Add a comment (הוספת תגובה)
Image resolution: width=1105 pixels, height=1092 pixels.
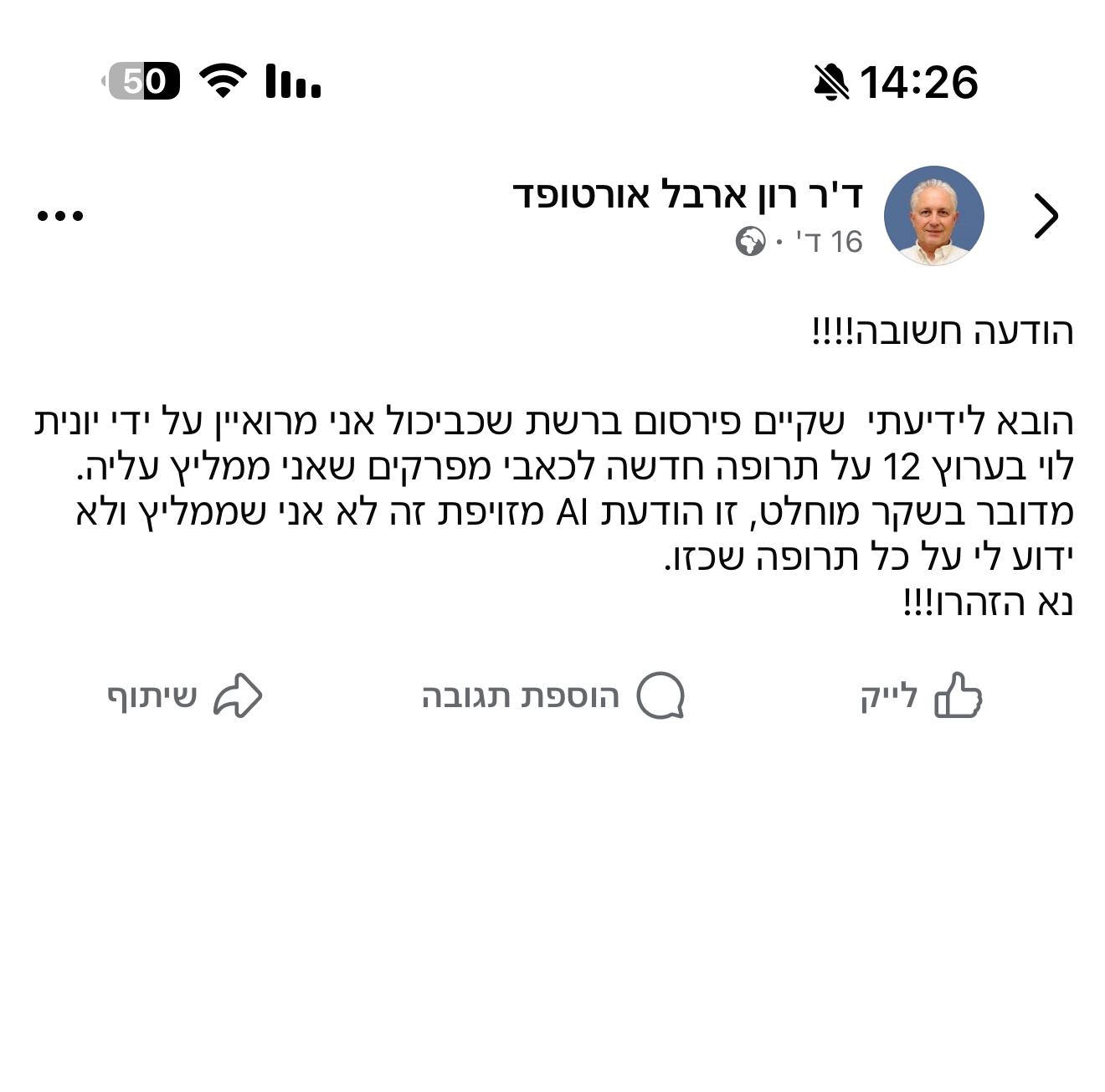pyautogui.click(x=553, y=696)
